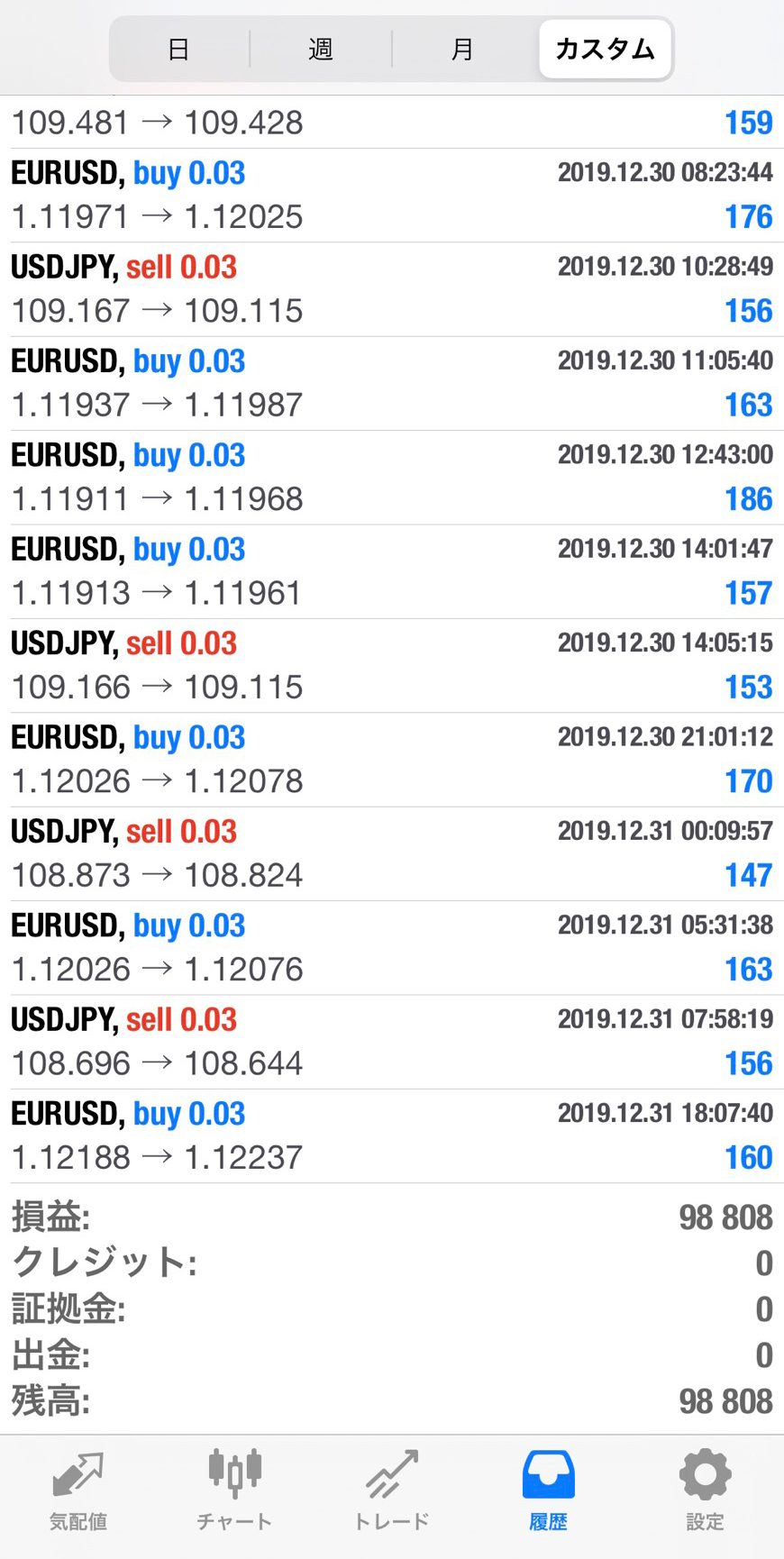The height and width of the screenshot is (1559, 784).
Task: Expand the EURUSD buy closed at 21:01:12
Action: (x=391, y=760)
